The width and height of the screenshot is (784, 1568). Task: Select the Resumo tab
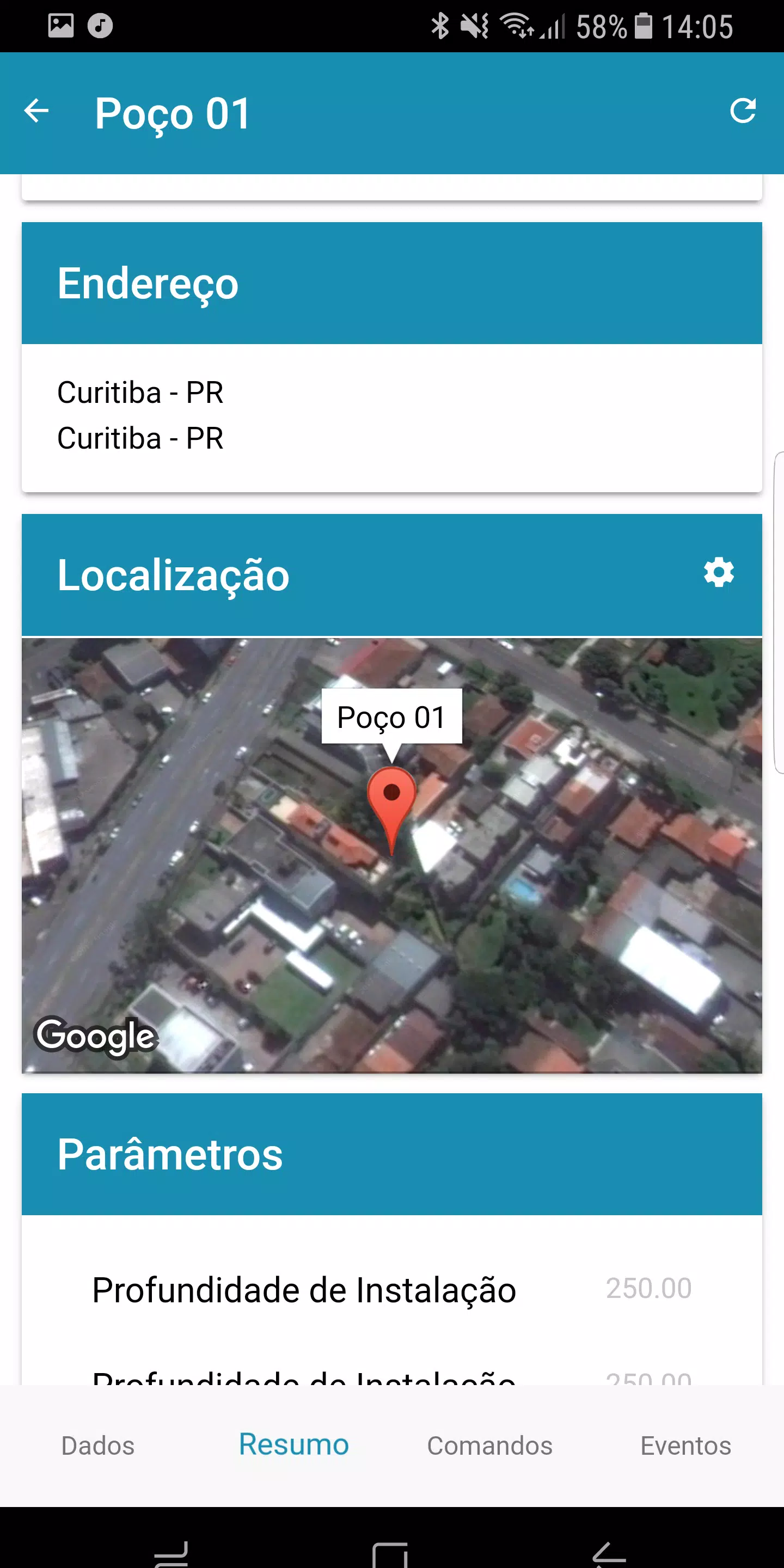(294, 1445)
